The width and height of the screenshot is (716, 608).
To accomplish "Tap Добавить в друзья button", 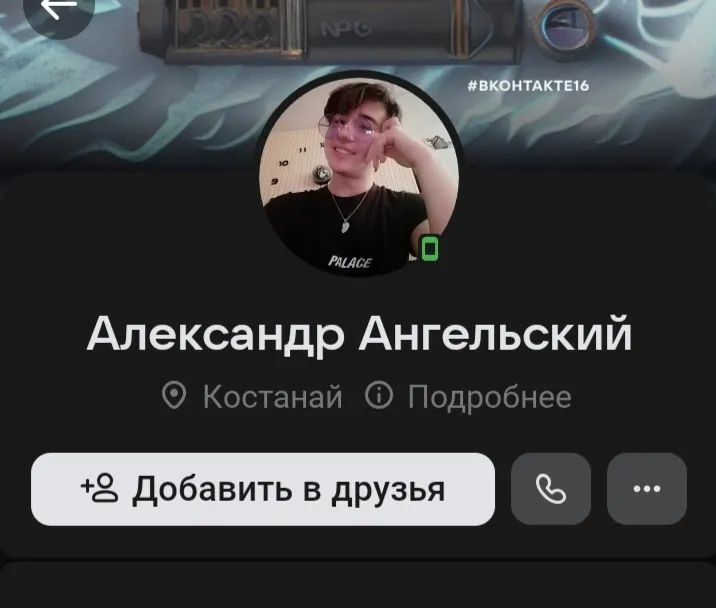I will point(263,489).
